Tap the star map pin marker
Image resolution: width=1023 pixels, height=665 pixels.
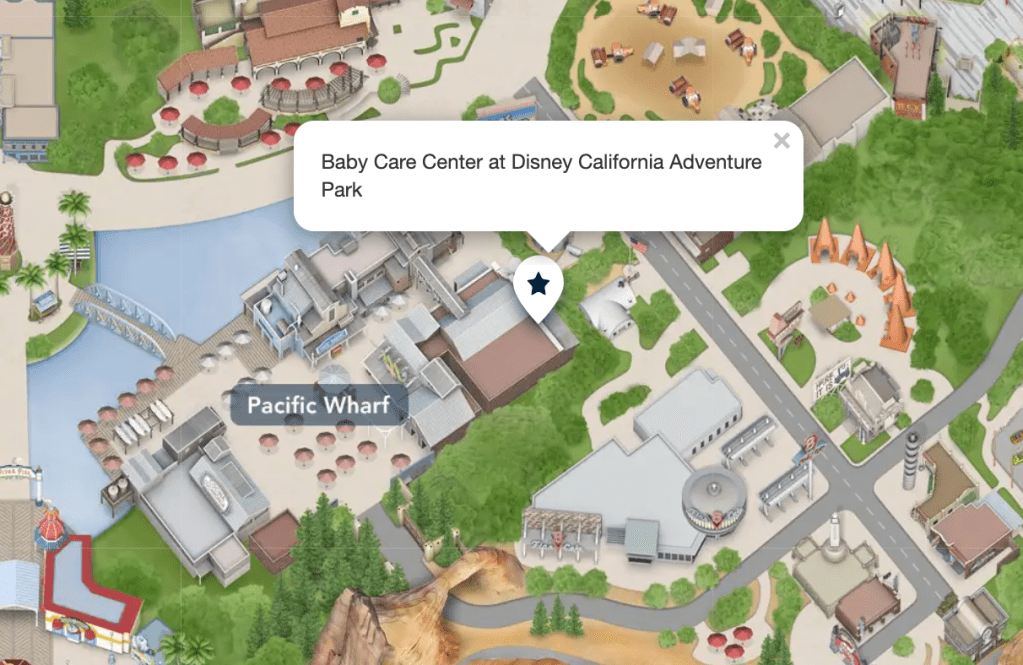tap(538, 285)
